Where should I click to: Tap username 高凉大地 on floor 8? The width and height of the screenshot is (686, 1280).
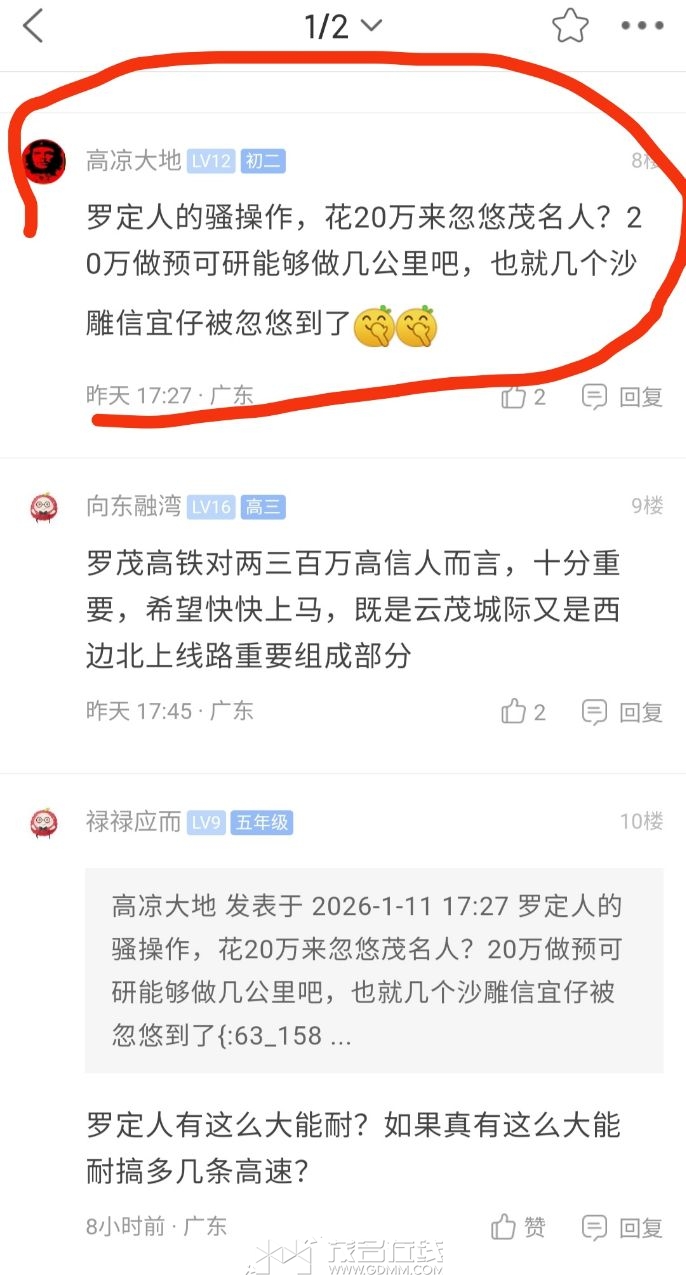133,160
